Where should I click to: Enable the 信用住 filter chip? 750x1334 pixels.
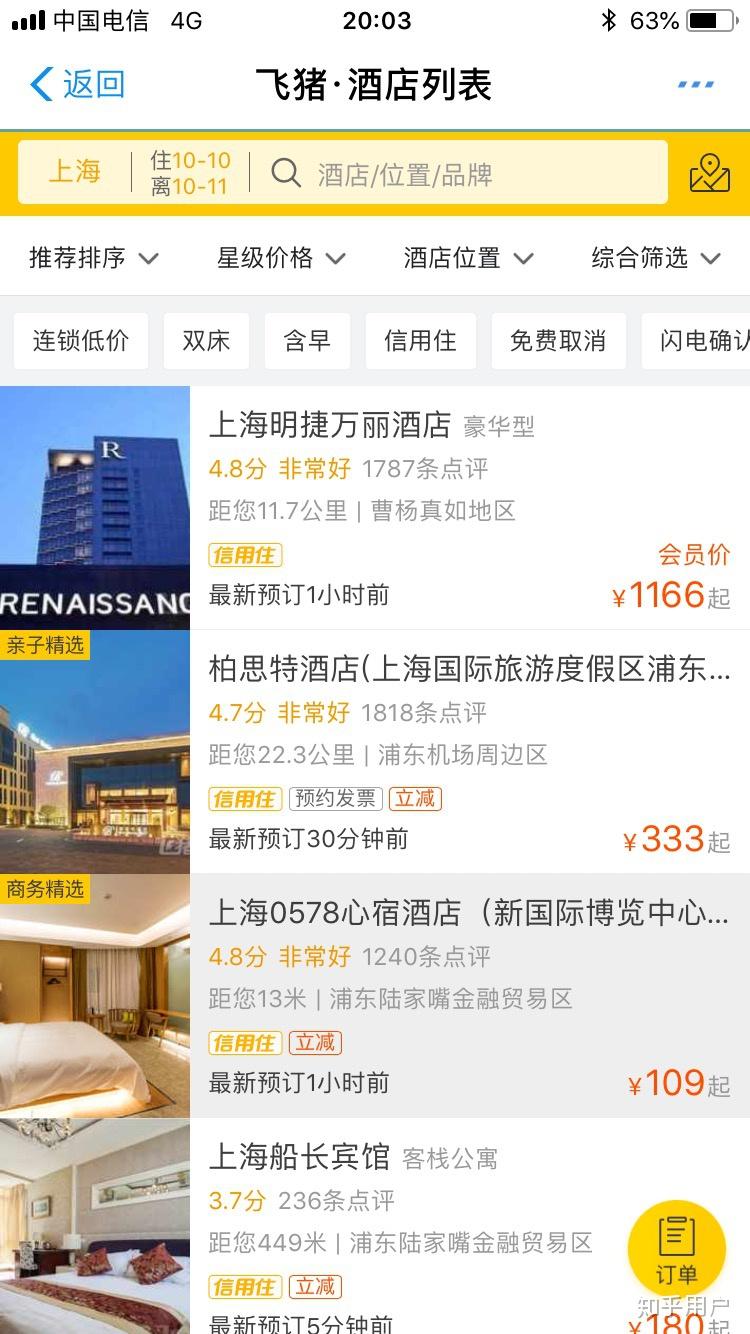click(x=420, y=341)
